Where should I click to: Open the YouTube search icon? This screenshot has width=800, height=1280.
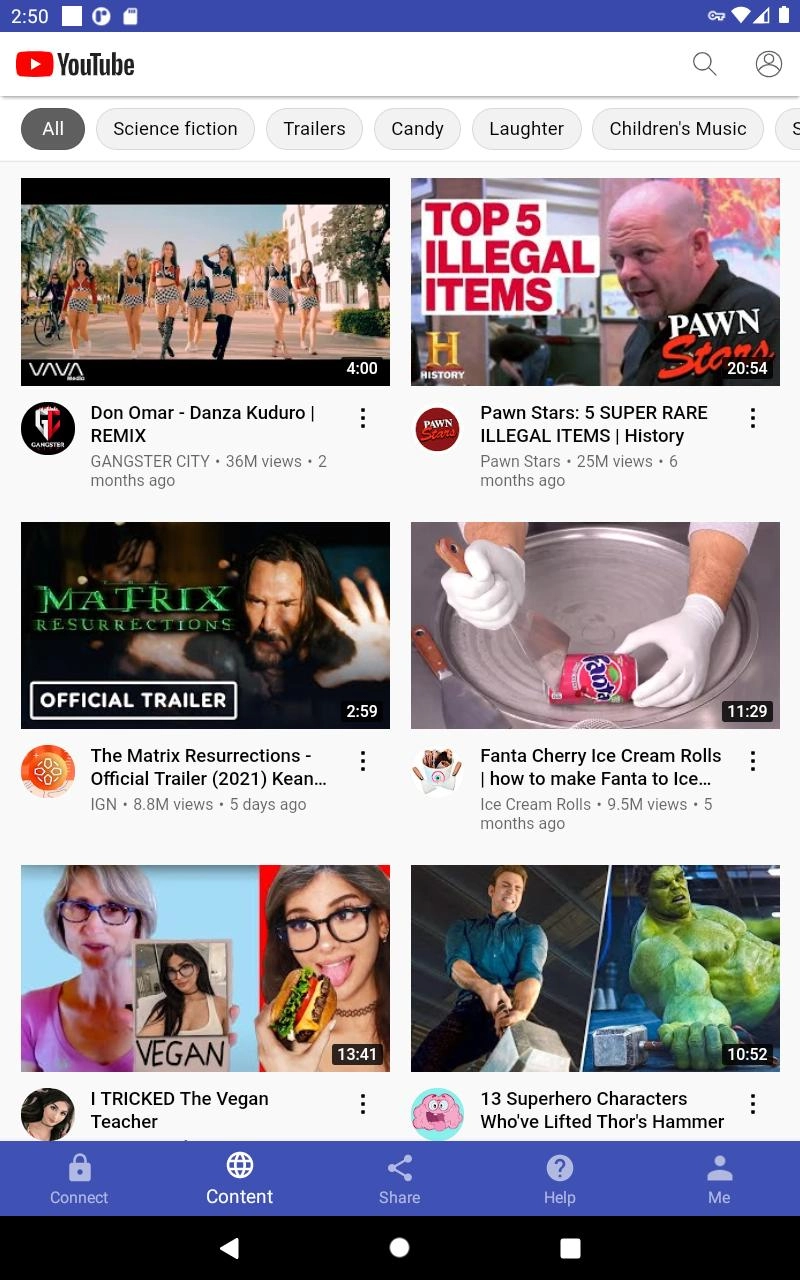pos(705,65)
